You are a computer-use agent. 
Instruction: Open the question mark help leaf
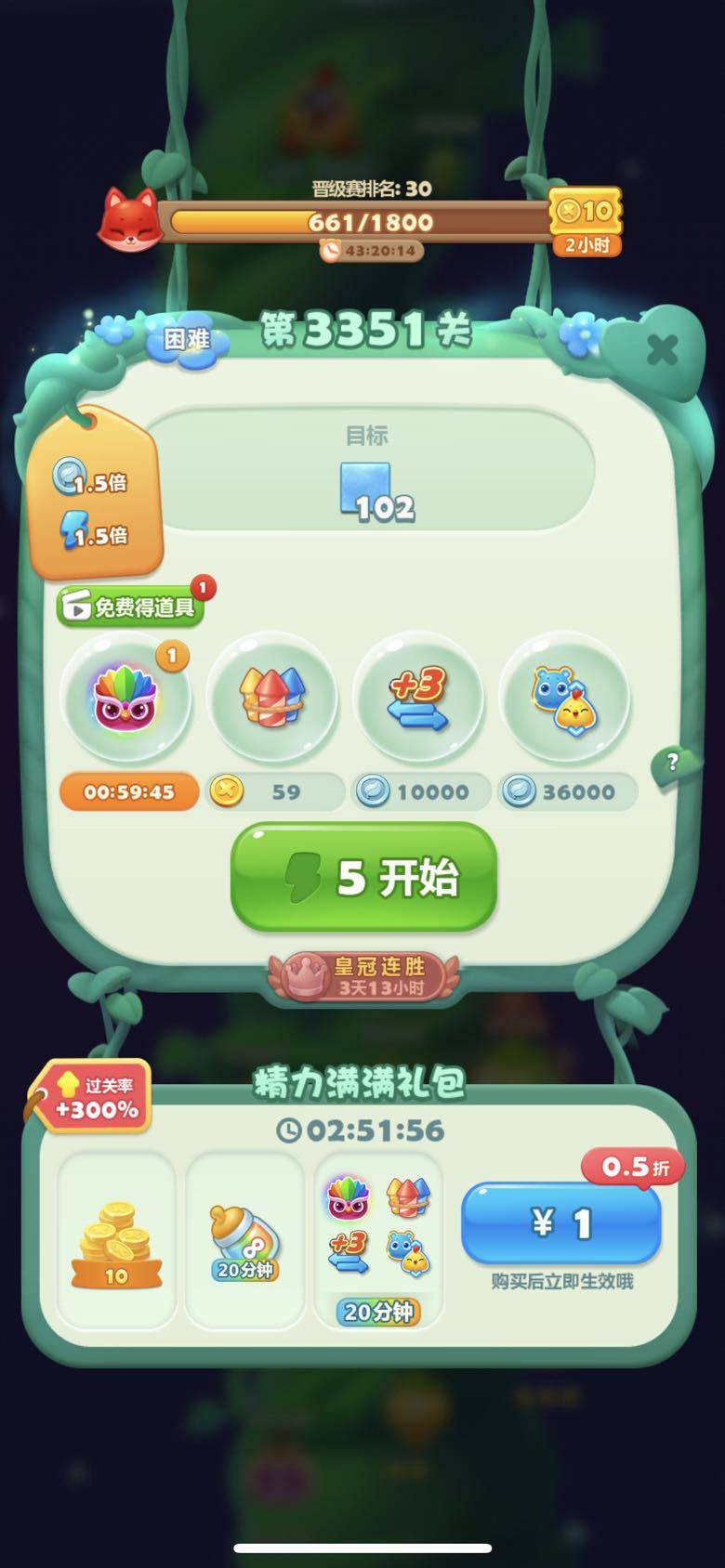coord(674,763)
